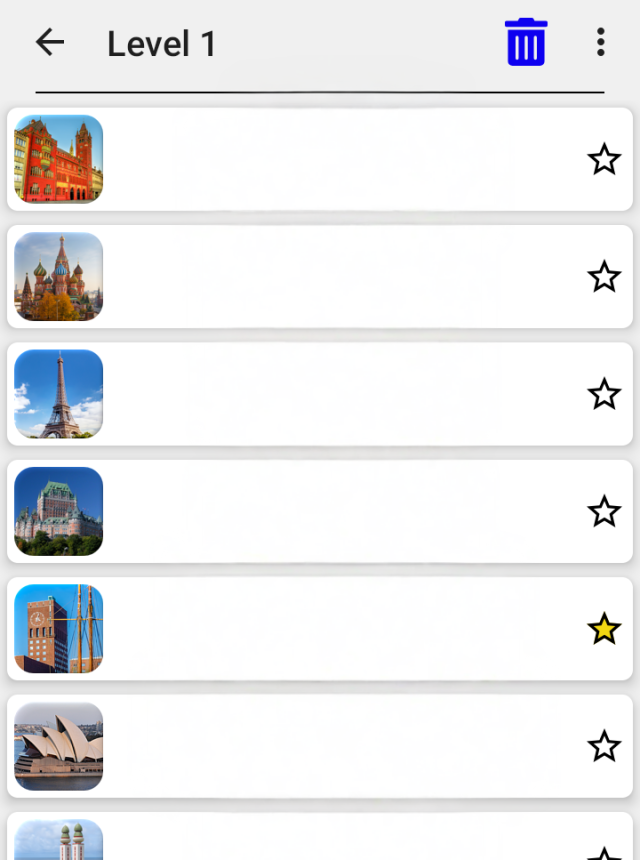Select the Eiffel Tower row
The image size is (640, 860).
tap(320, 394)
